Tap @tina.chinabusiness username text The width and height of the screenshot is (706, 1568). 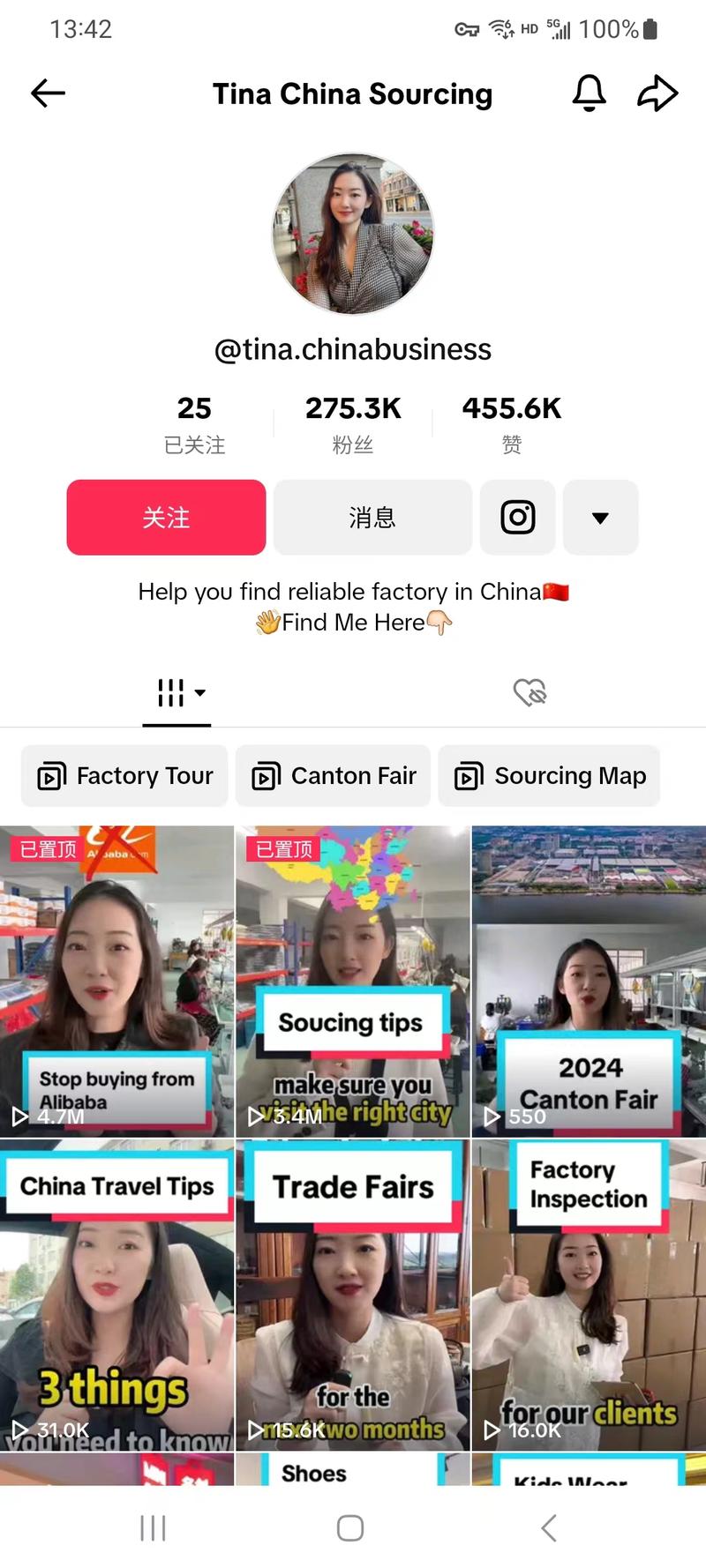click(353, 349)
